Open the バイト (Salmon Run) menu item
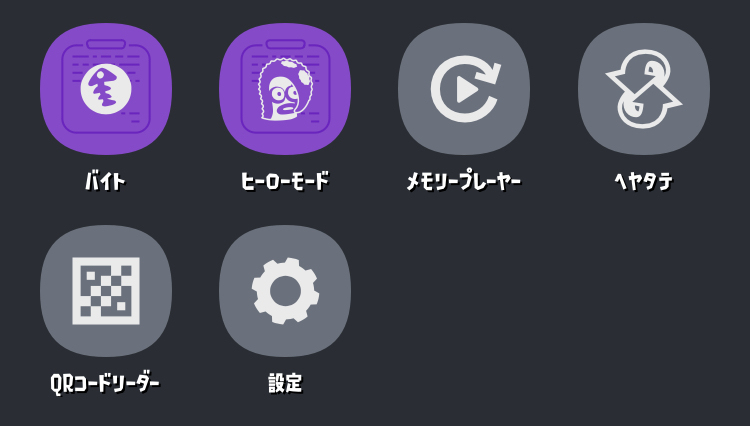This screenshot has width=750, height=426. (105, 89)
